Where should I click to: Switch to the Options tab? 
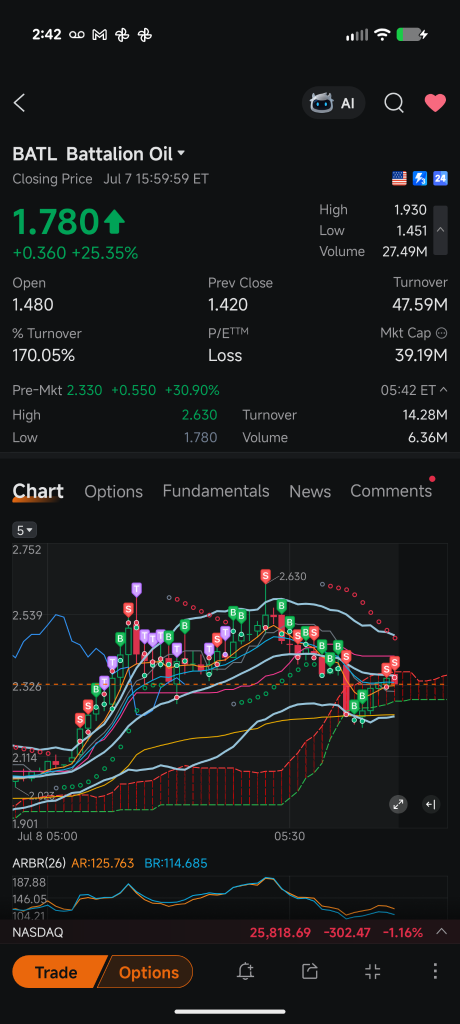pyautogui.click(x=114, y=491)
